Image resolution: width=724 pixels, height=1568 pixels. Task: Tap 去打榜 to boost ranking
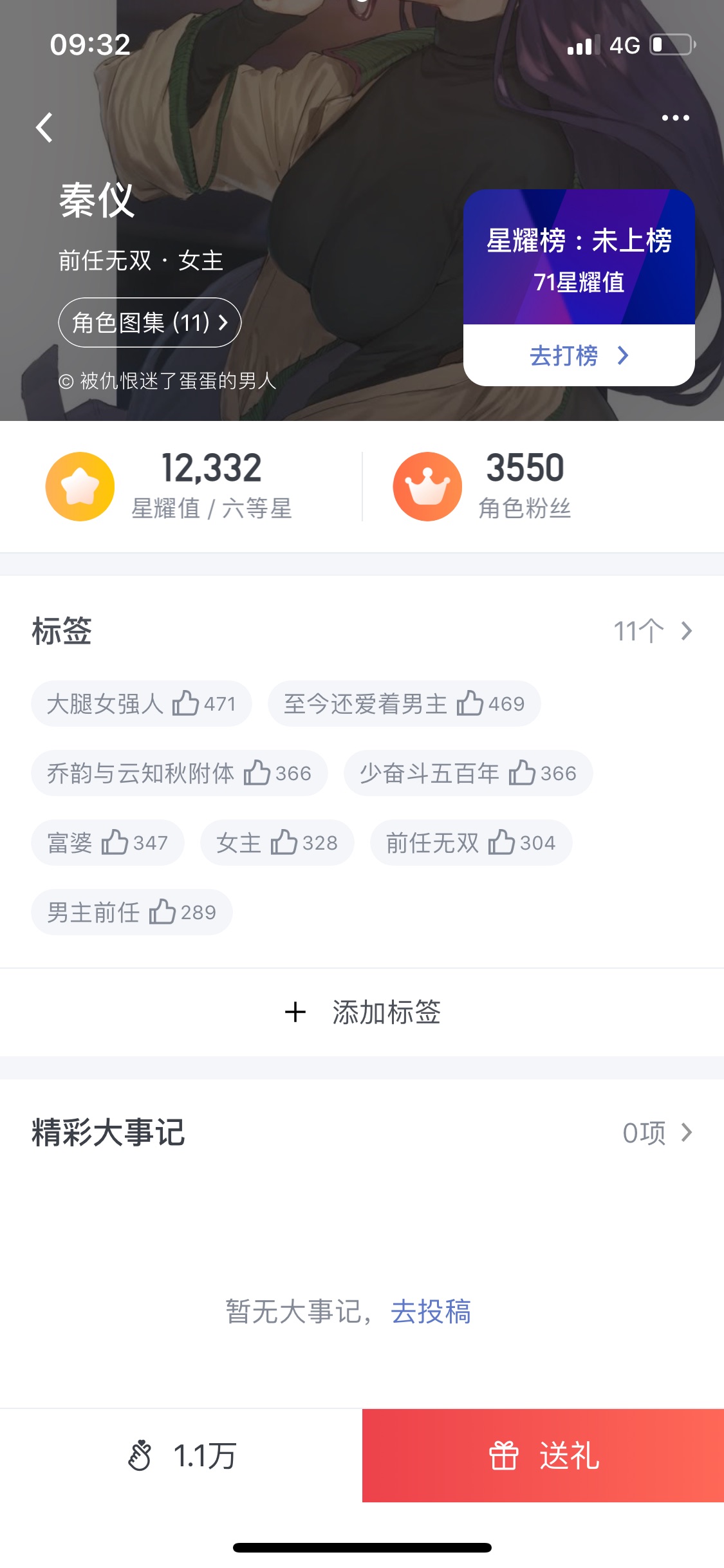[x=579, y=355]
